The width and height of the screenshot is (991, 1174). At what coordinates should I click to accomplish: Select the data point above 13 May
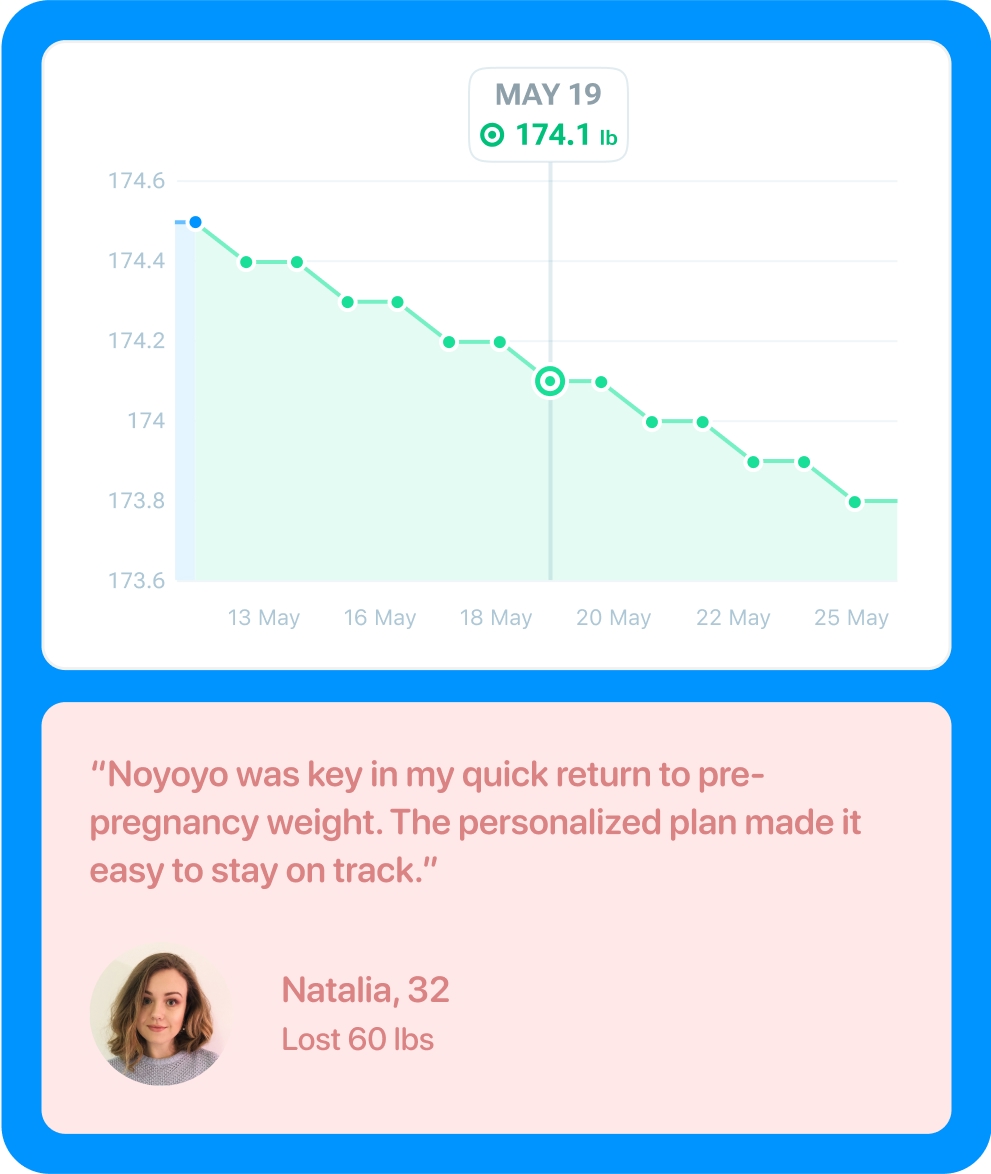coord(246,262)
